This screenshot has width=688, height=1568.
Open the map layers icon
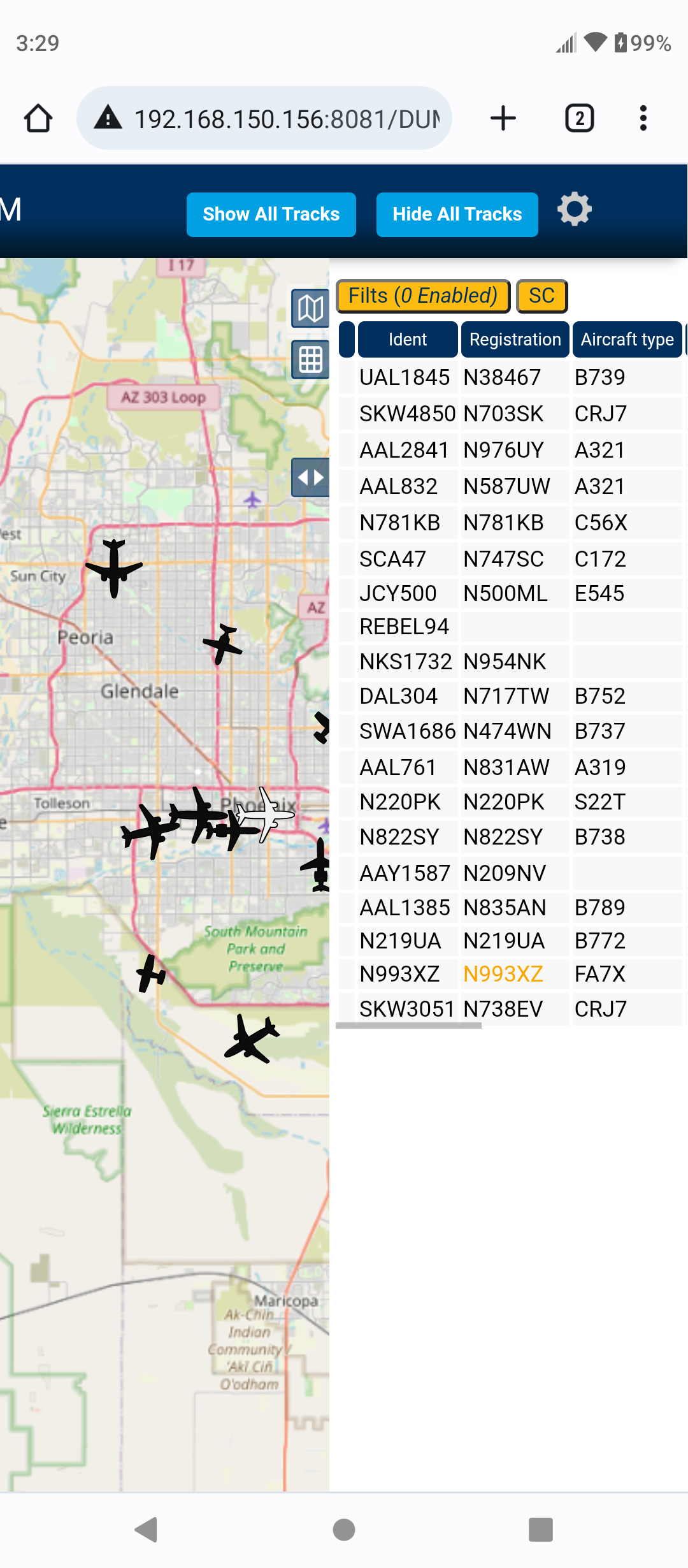pos(310,309)
